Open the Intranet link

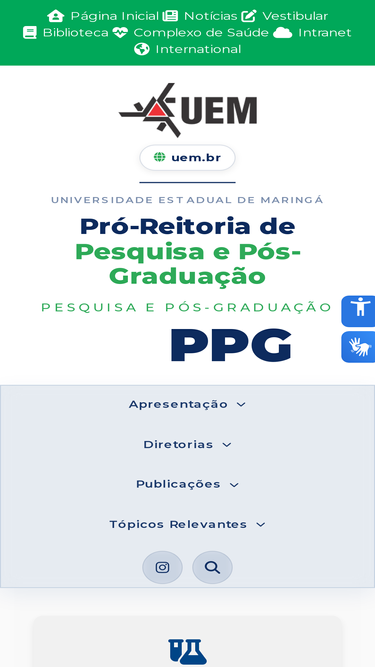point(312,33)
